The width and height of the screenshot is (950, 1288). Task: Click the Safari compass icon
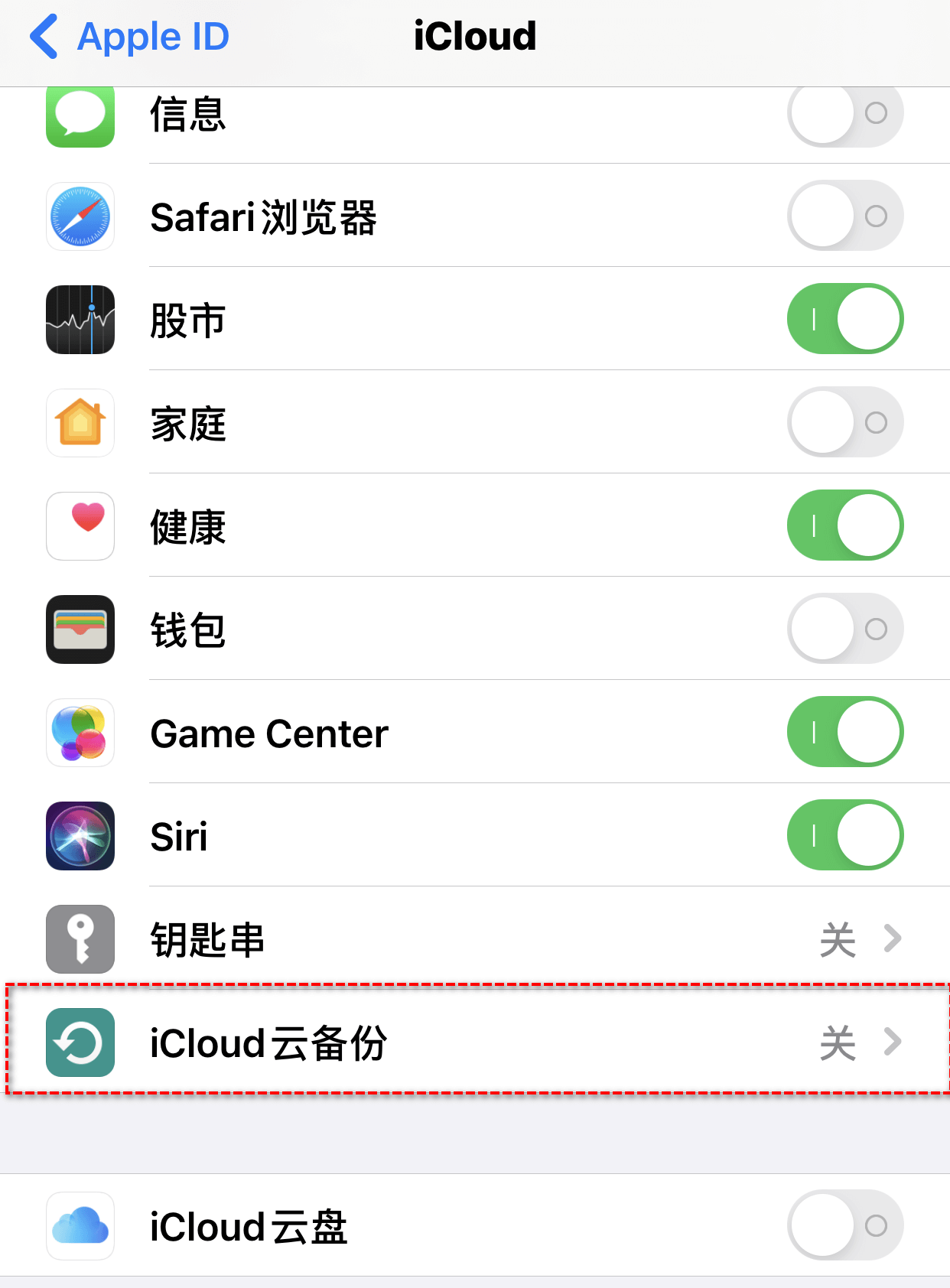(x=80, y=216)
